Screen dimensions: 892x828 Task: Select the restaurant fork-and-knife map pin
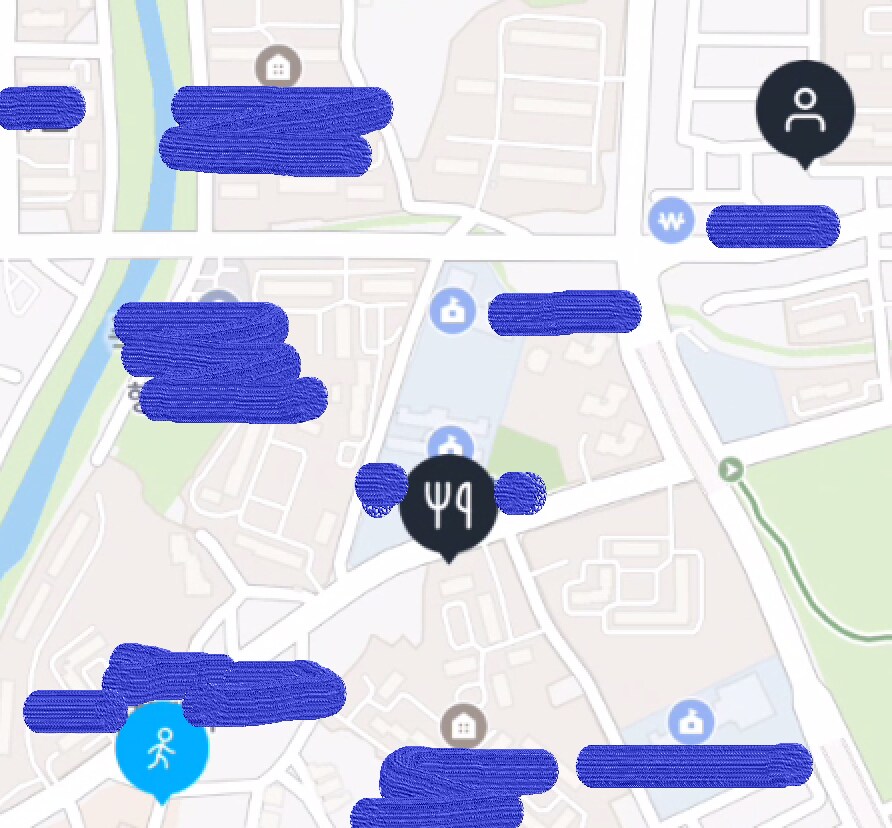coord(449,503)
